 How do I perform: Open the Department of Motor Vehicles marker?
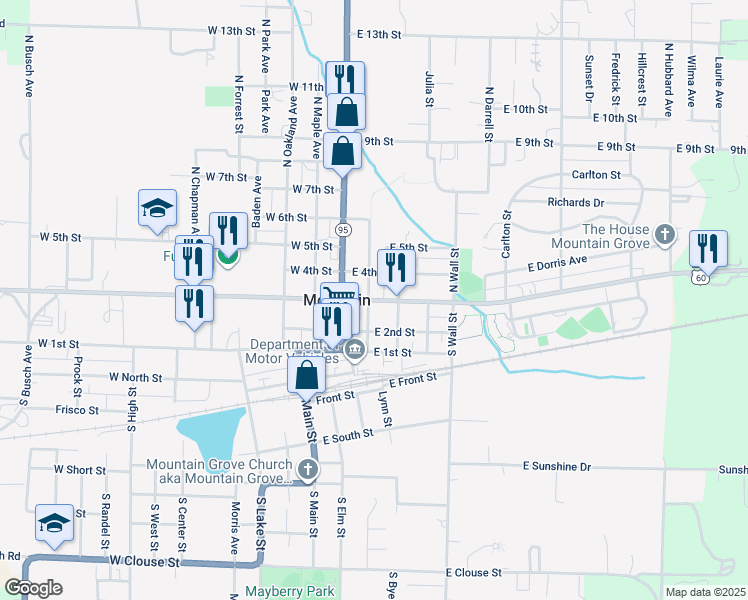[354, 350]
